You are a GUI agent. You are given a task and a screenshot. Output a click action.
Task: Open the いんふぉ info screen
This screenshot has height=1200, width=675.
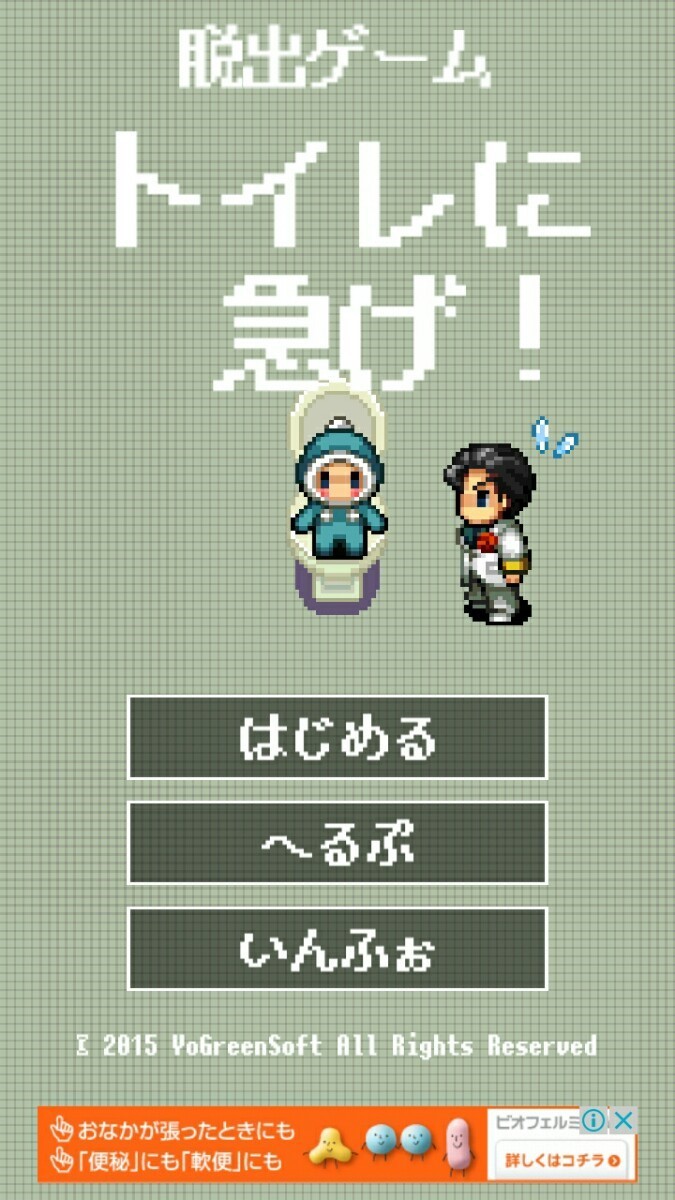[337, 948]
